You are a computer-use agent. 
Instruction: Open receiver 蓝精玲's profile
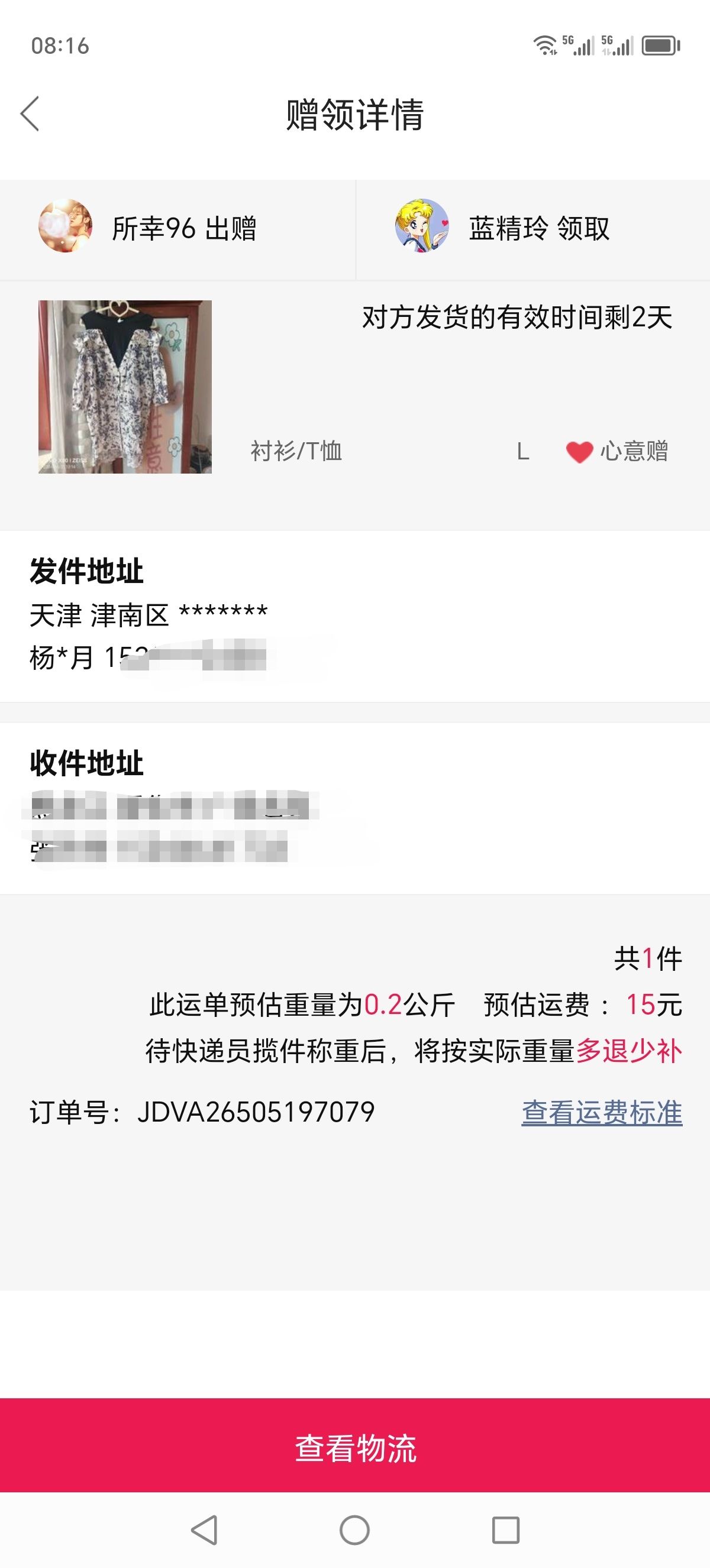tap(422, 226)
